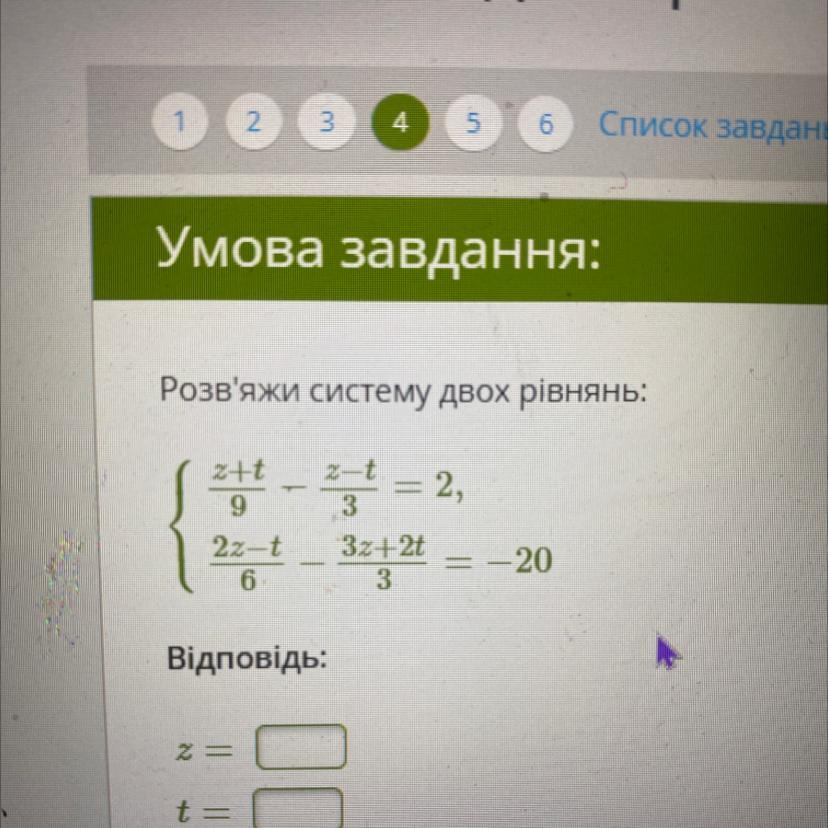
Task: Open the Список завдань link
Action: [x=713, y=126]
